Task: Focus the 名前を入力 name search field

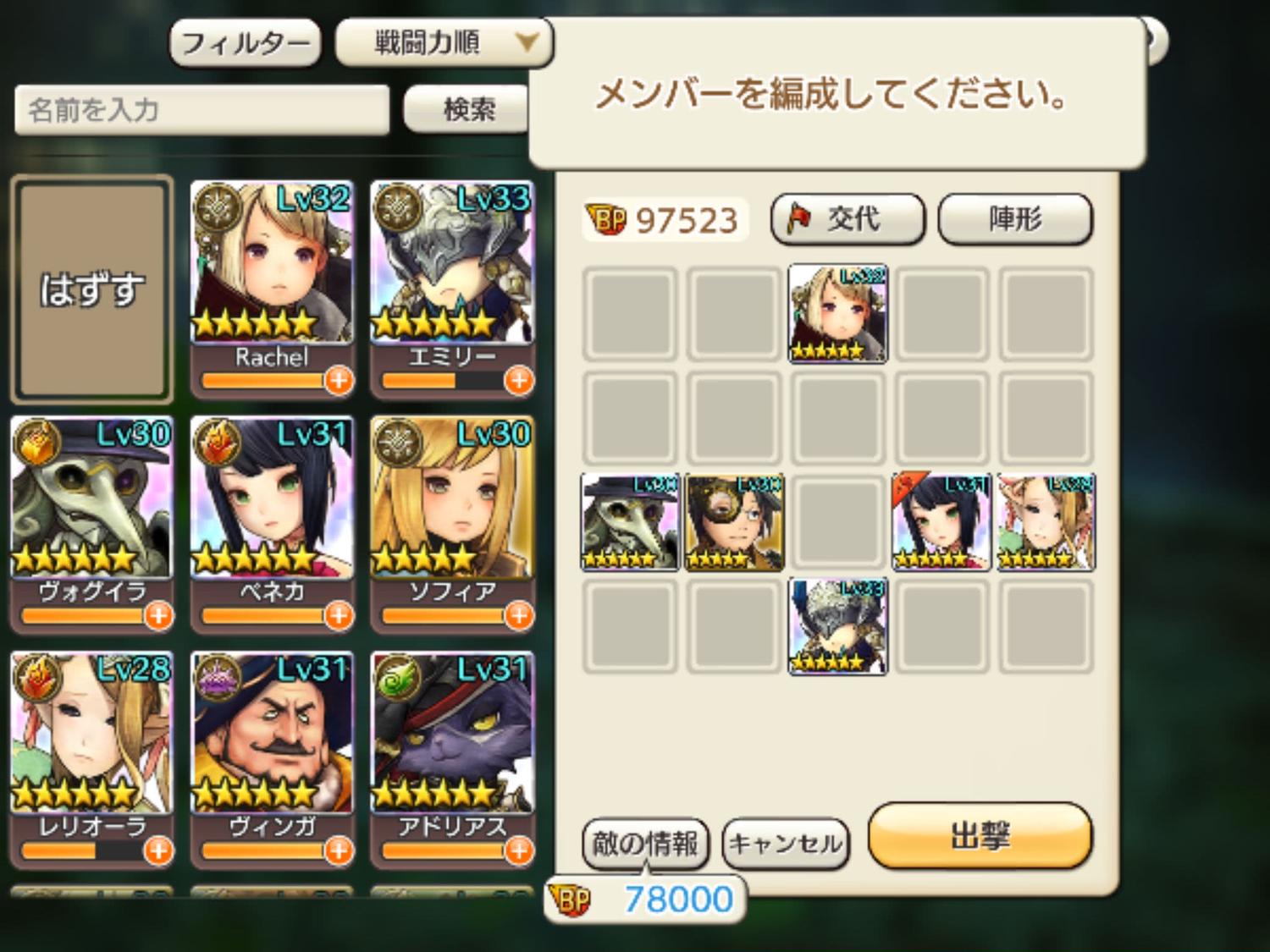Action: click(202, 110)
